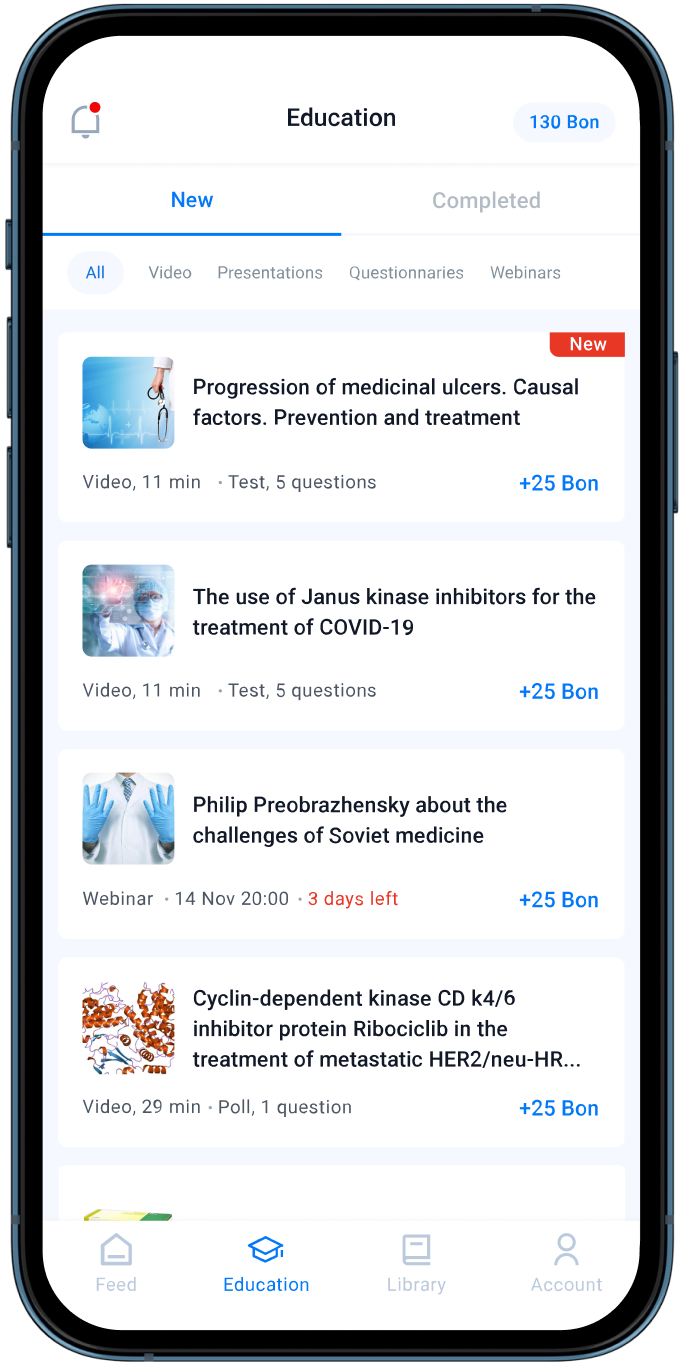Switch to the Completed tab
This screenshot has height=1366, width=682.
(486, 200)
